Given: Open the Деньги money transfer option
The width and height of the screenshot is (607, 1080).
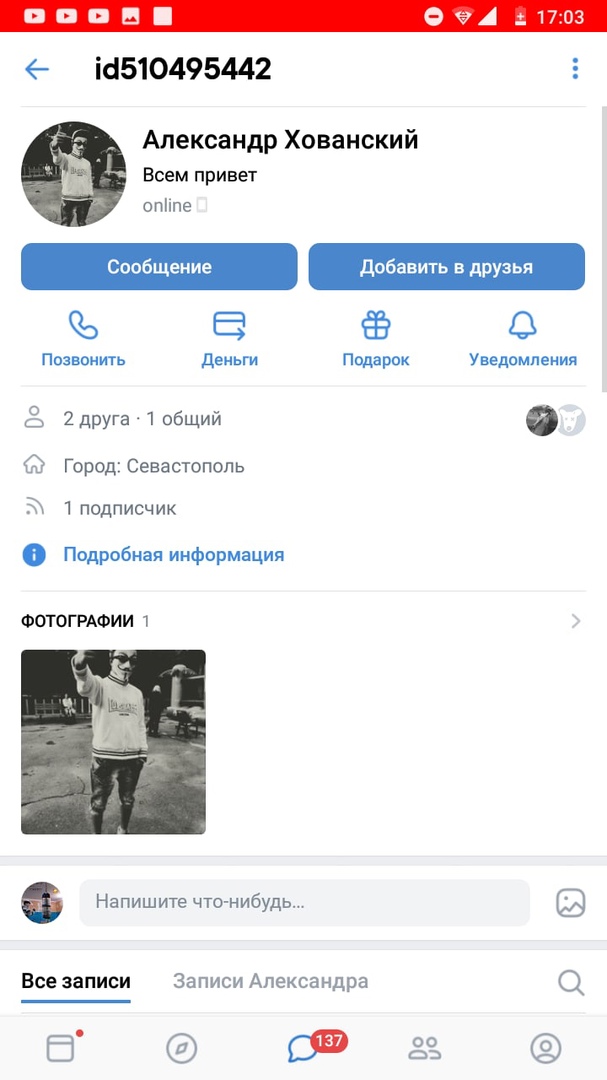Looking at the screenshot, I should click(x=229, y=339).
